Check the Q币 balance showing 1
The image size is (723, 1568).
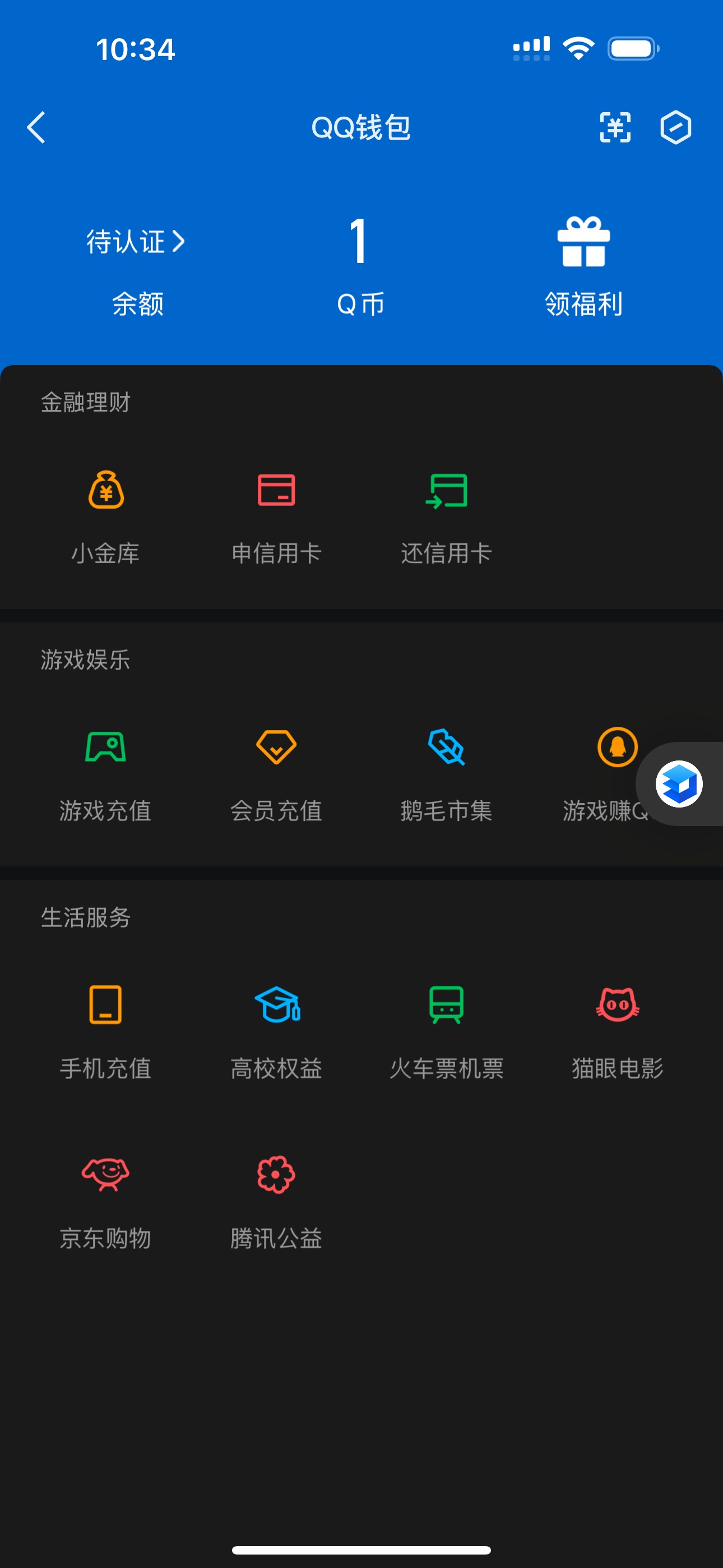click(x=359, y=262)
